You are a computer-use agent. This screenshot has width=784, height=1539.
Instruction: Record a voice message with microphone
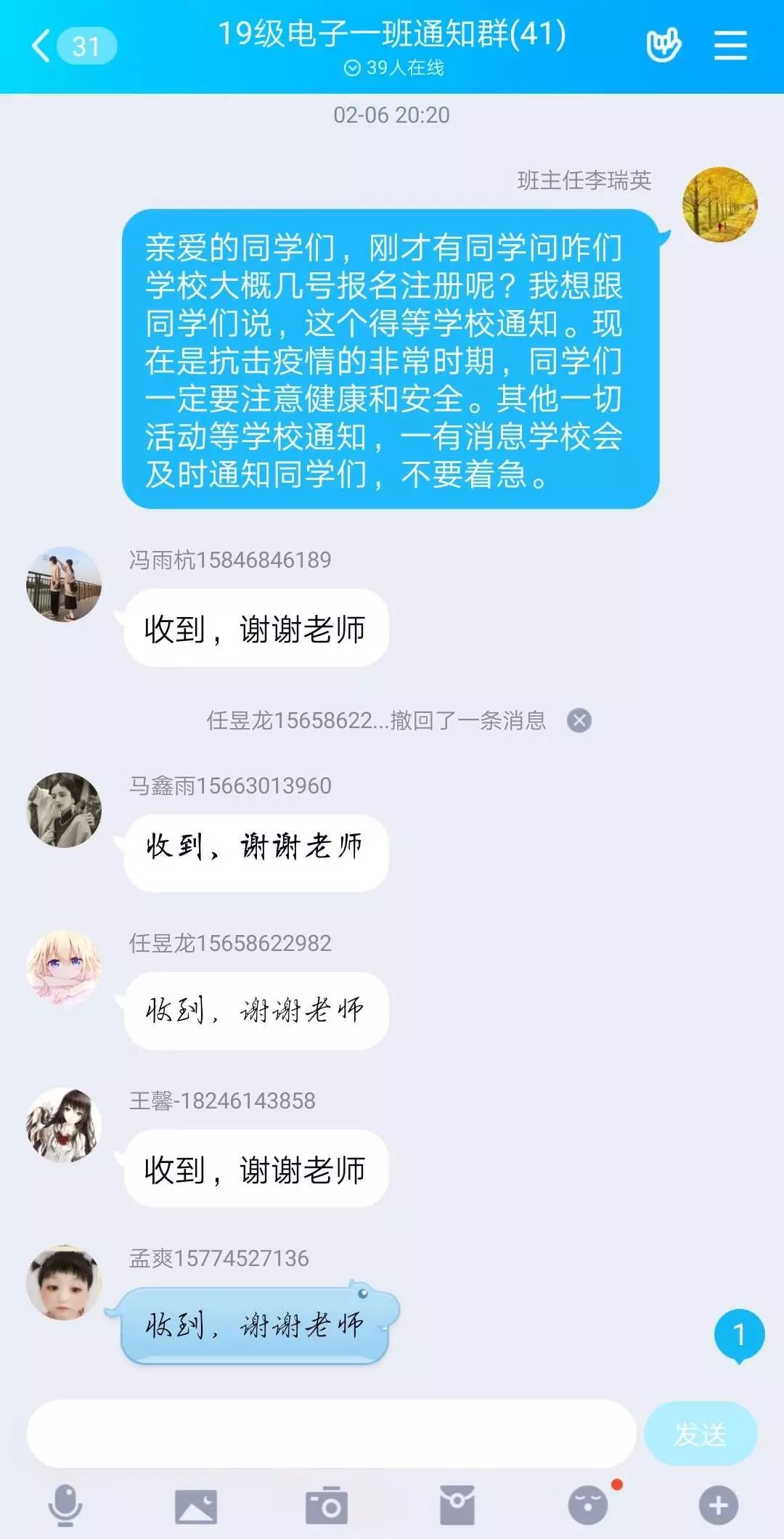click(65, 1505)
